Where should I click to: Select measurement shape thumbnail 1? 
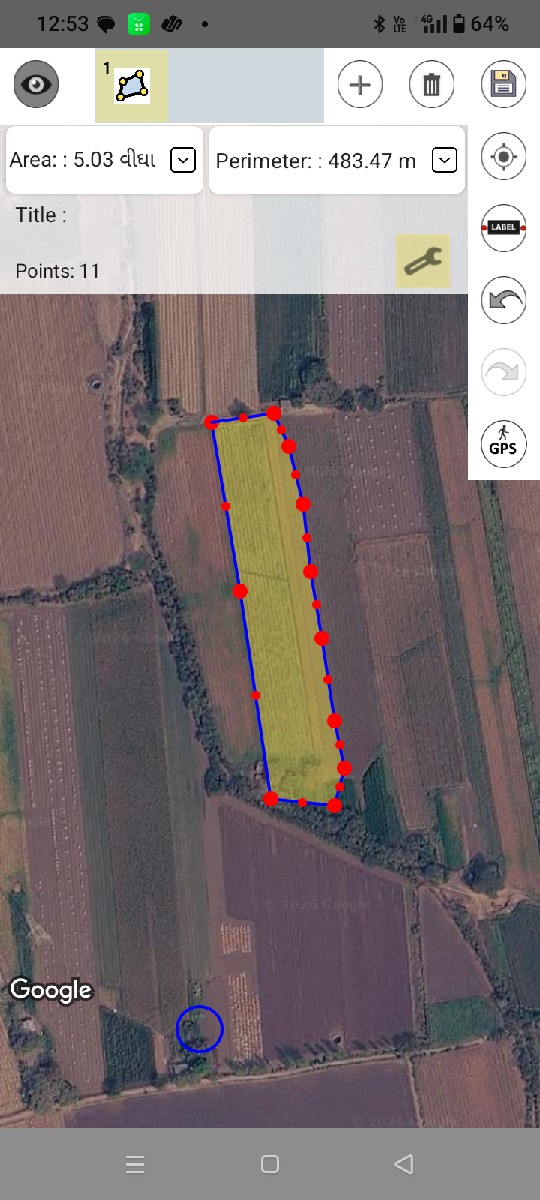coord(131,85)
